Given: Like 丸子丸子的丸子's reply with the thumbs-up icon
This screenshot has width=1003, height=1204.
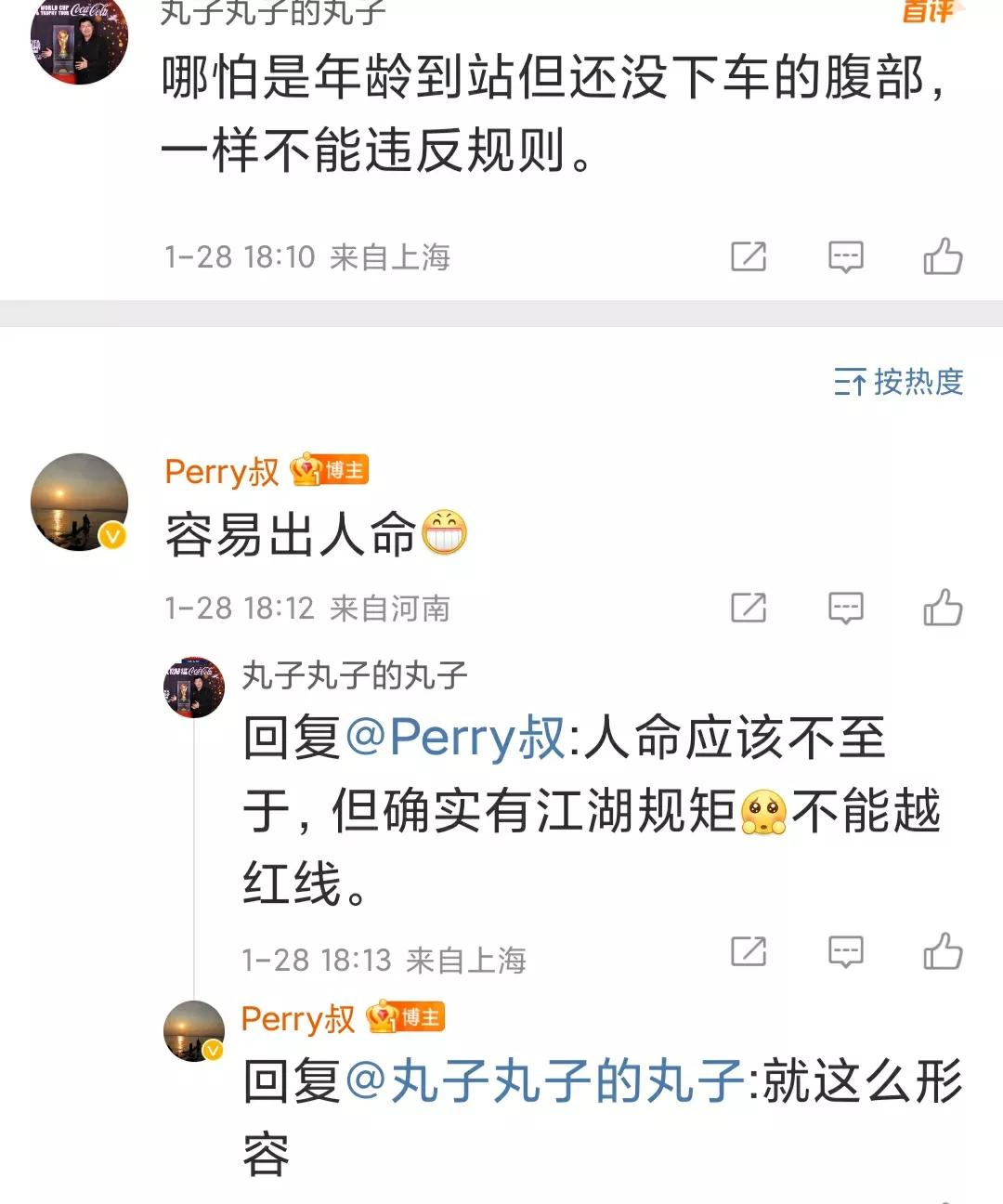Looking at the screenshot, I should click(944, 949).
